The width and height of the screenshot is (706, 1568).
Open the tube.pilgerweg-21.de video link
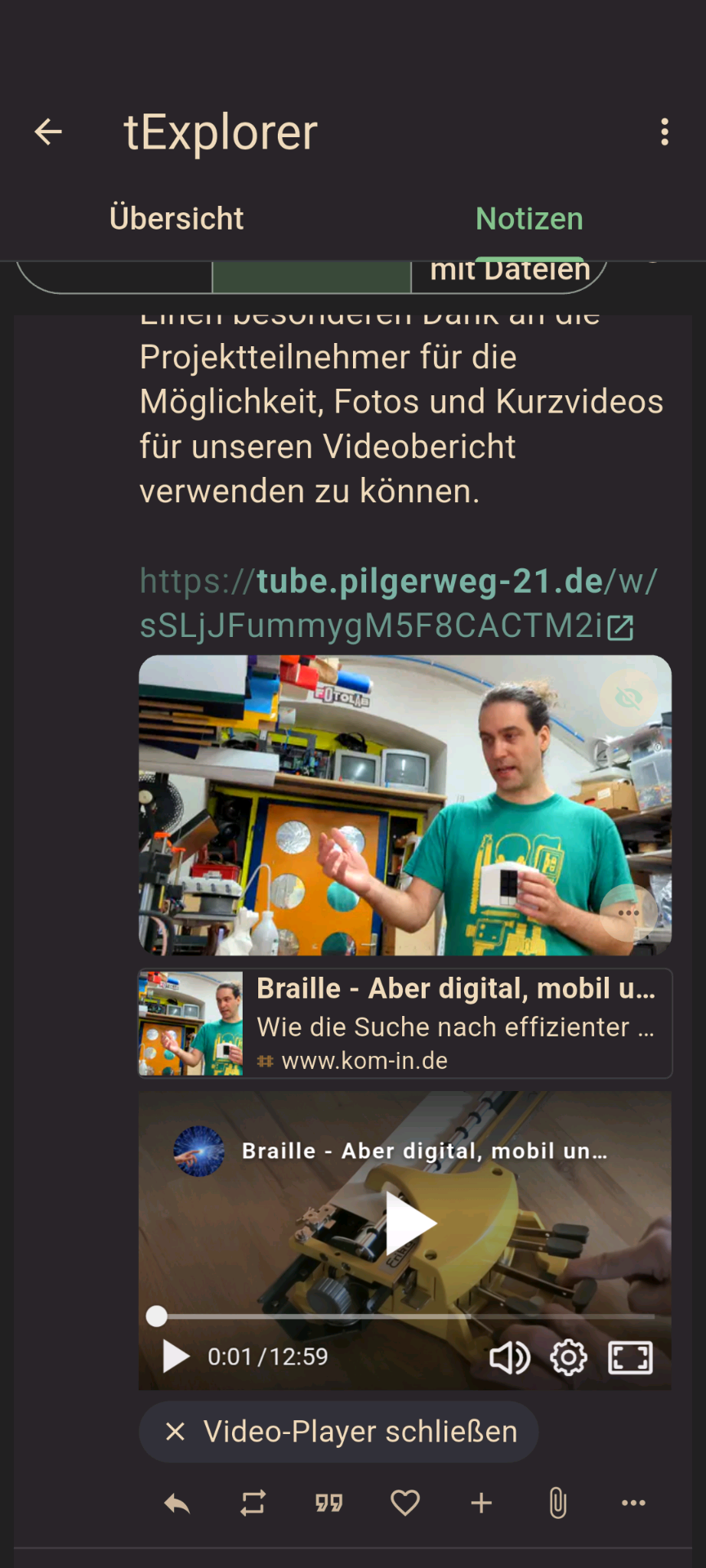(x=399, y=604)
